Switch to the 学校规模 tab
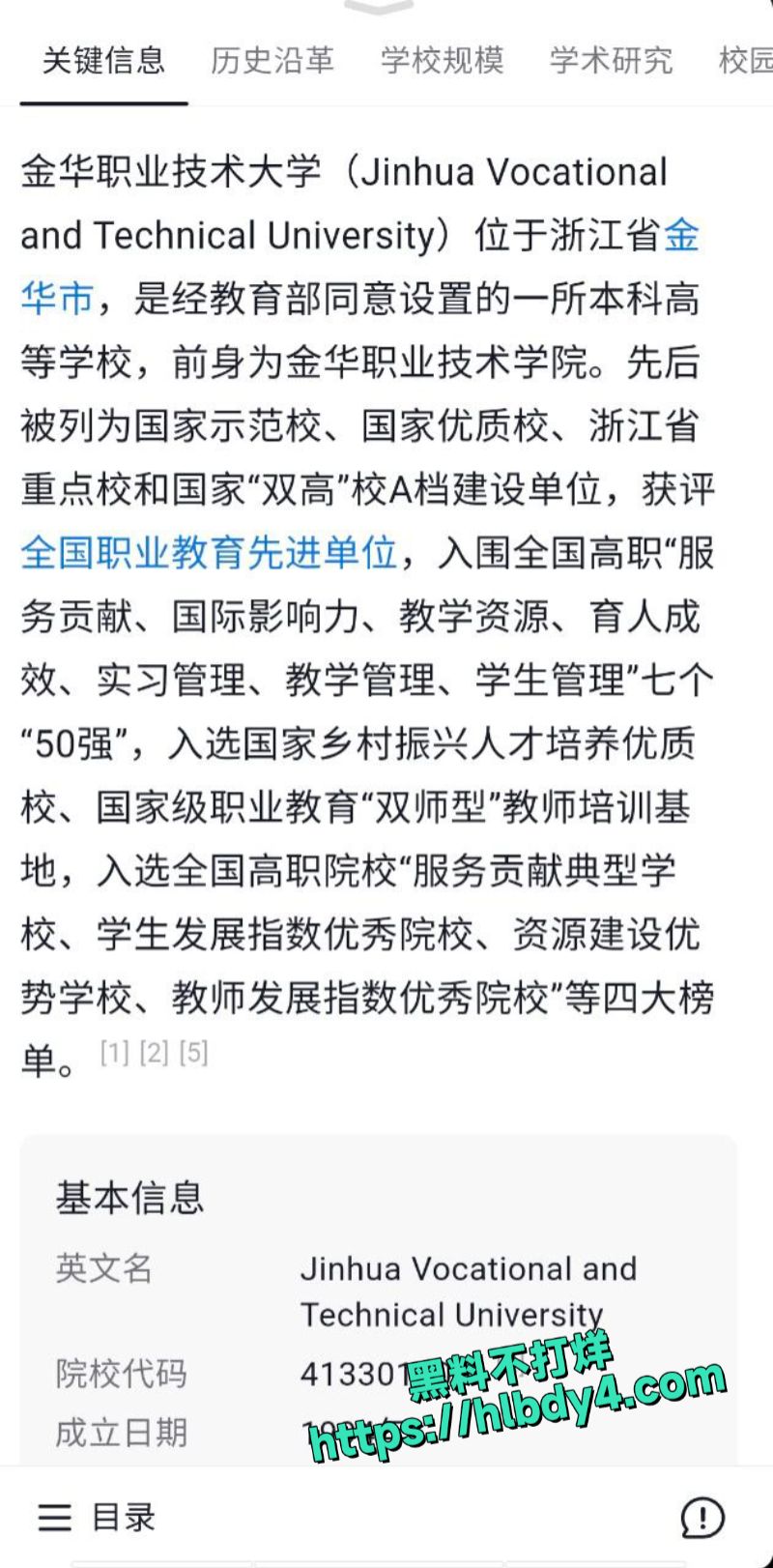Screen dimensions: 773x1568 tap(442, 60)
